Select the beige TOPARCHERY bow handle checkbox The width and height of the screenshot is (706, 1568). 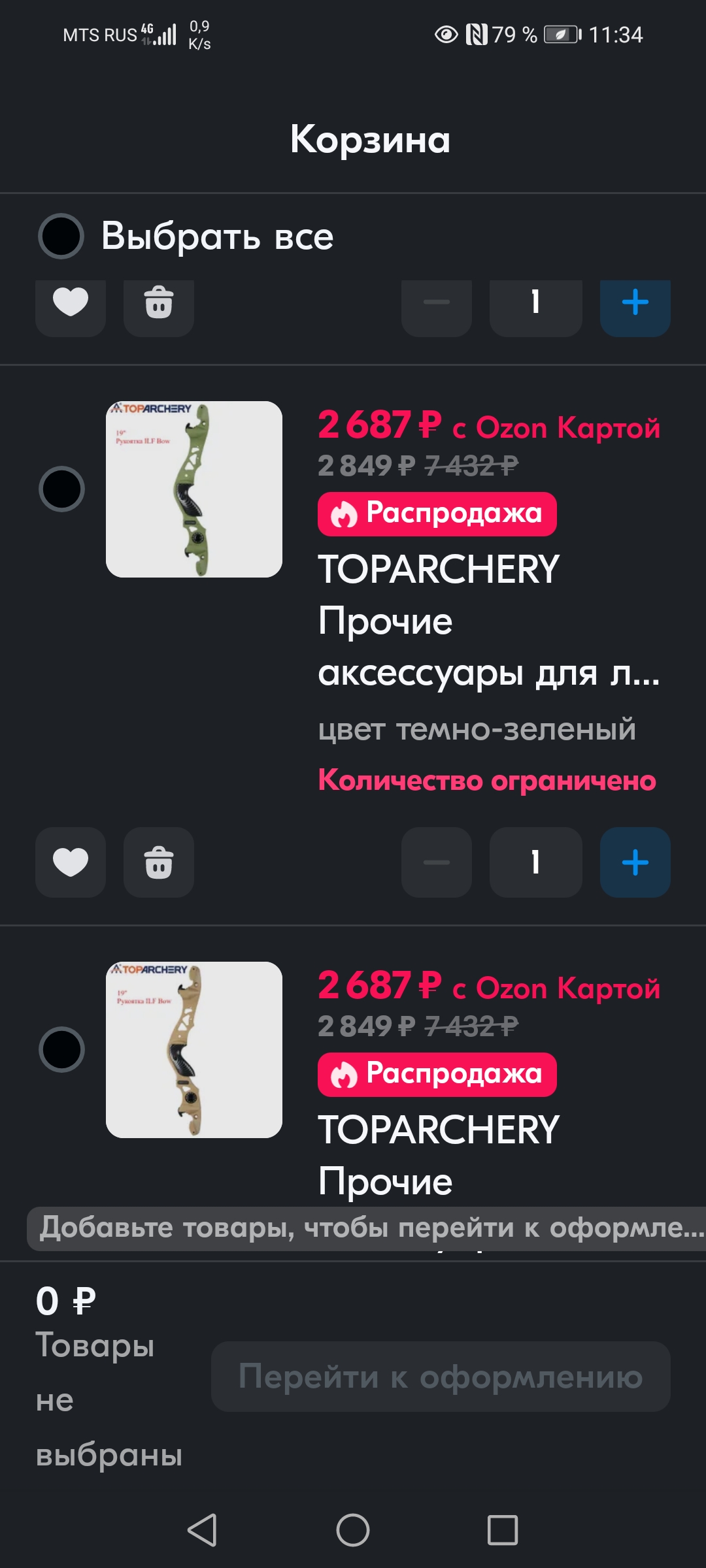pyautogui.click(x=61, y=1049)
